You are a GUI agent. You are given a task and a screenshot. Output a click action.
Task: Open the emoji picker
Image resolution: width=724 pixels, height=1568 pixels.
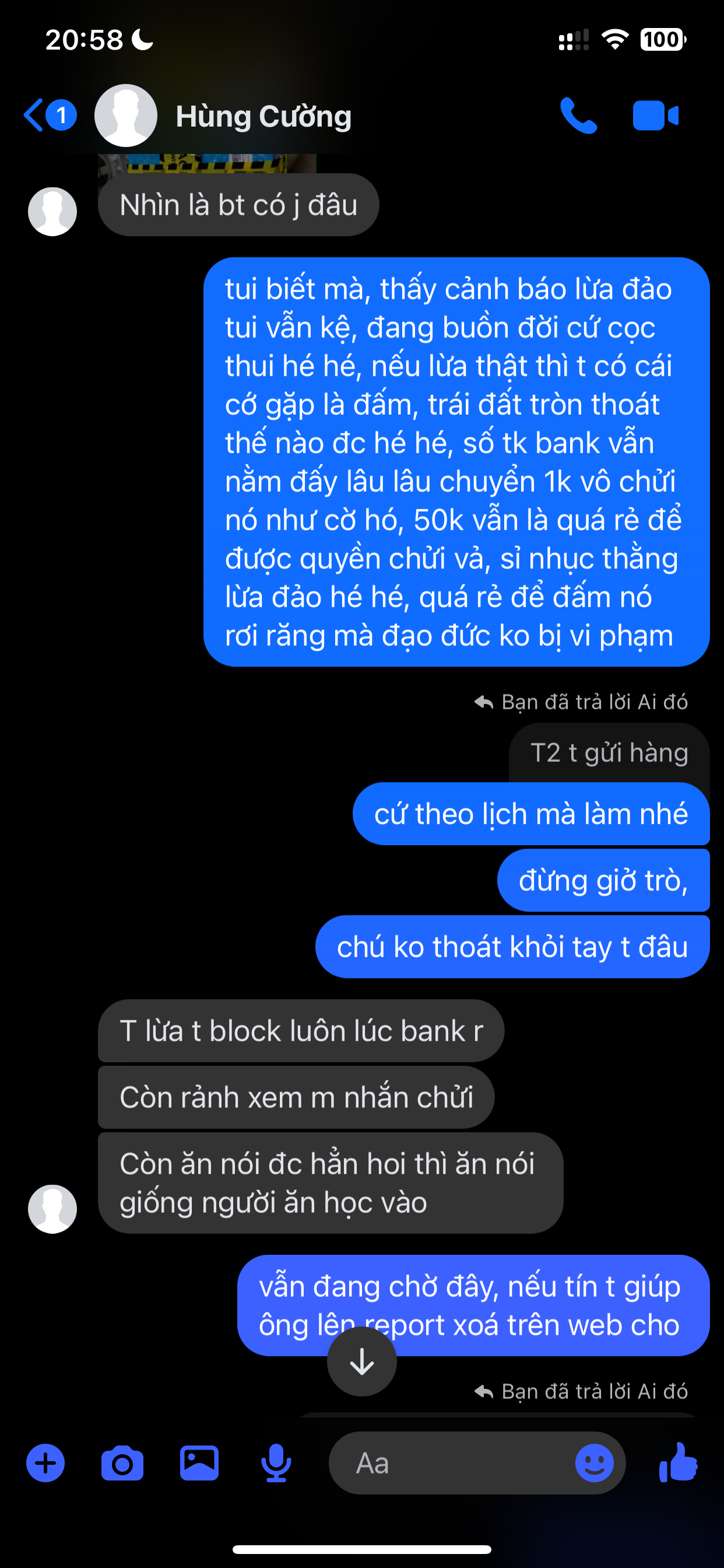(594, 1462)
